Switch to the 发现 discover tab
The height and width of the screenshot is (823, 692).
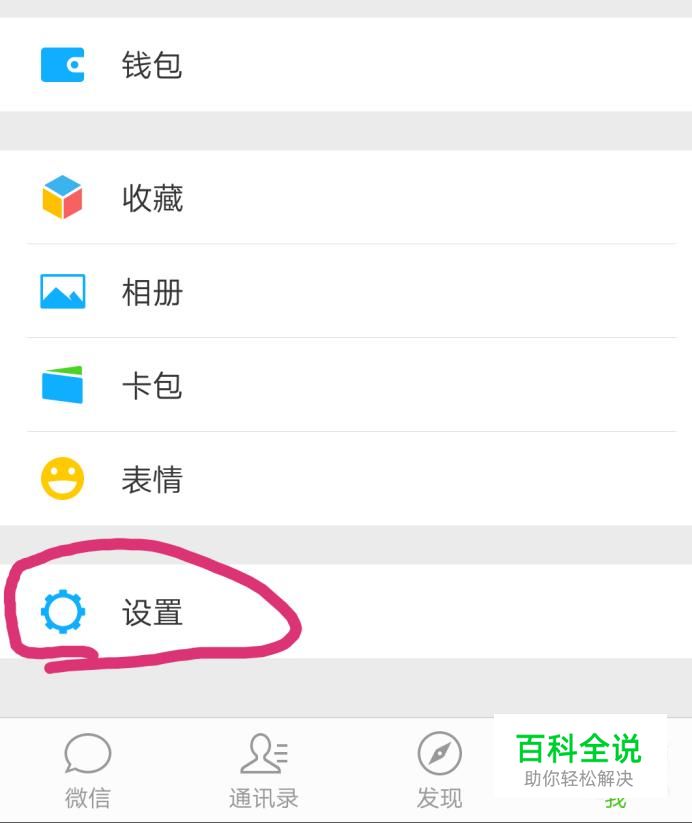click(439, 770)
